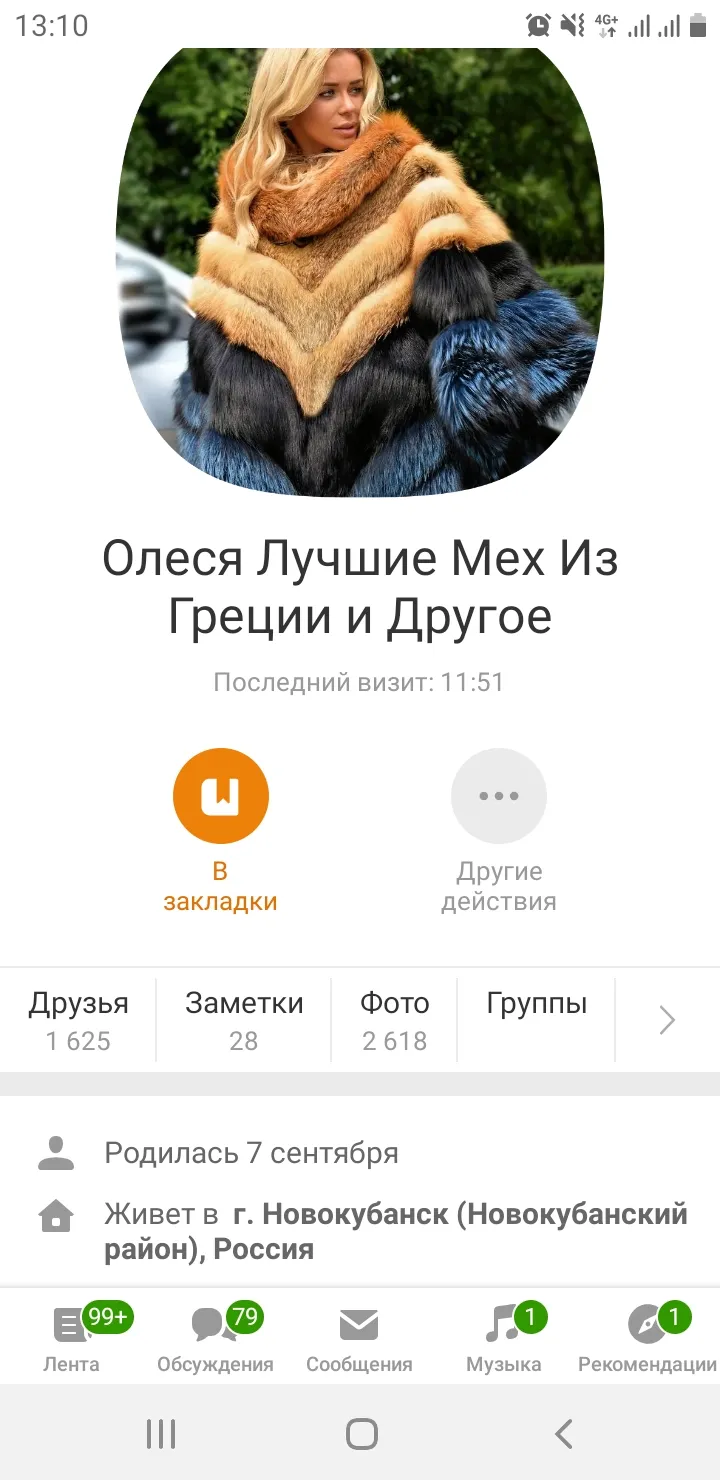Expand more profile sections with the arrow
This screenshot has height=1480, width=720.
coord(667,1020)
